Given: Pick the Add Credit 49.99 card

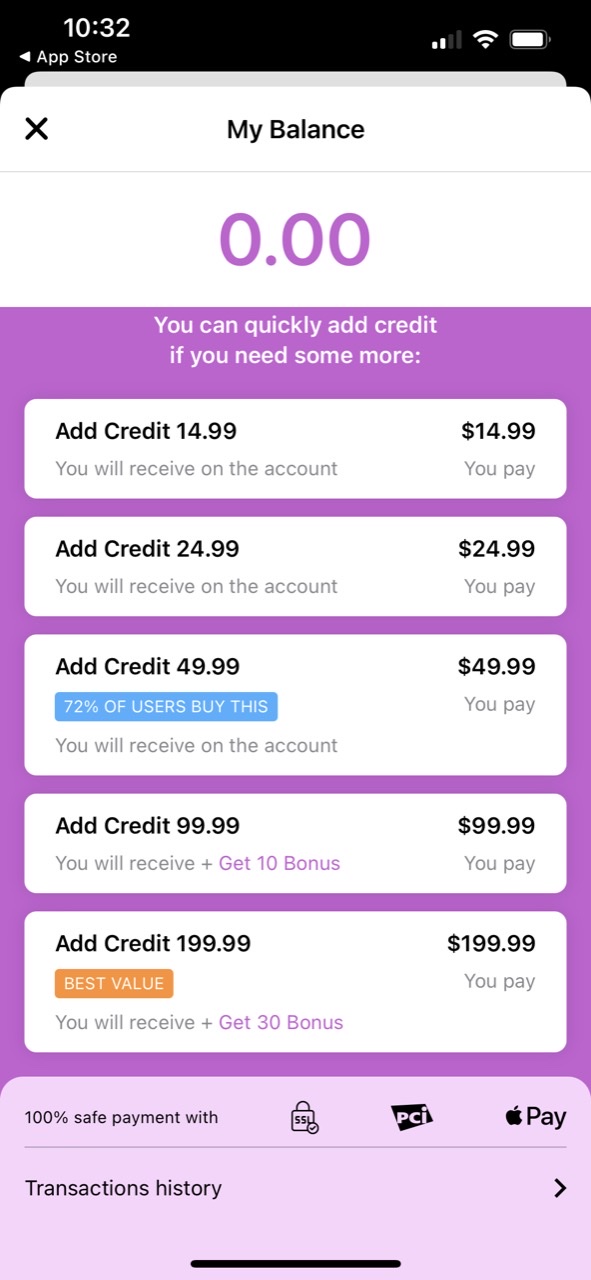Looking at the screenshot, I should [295, 705].
